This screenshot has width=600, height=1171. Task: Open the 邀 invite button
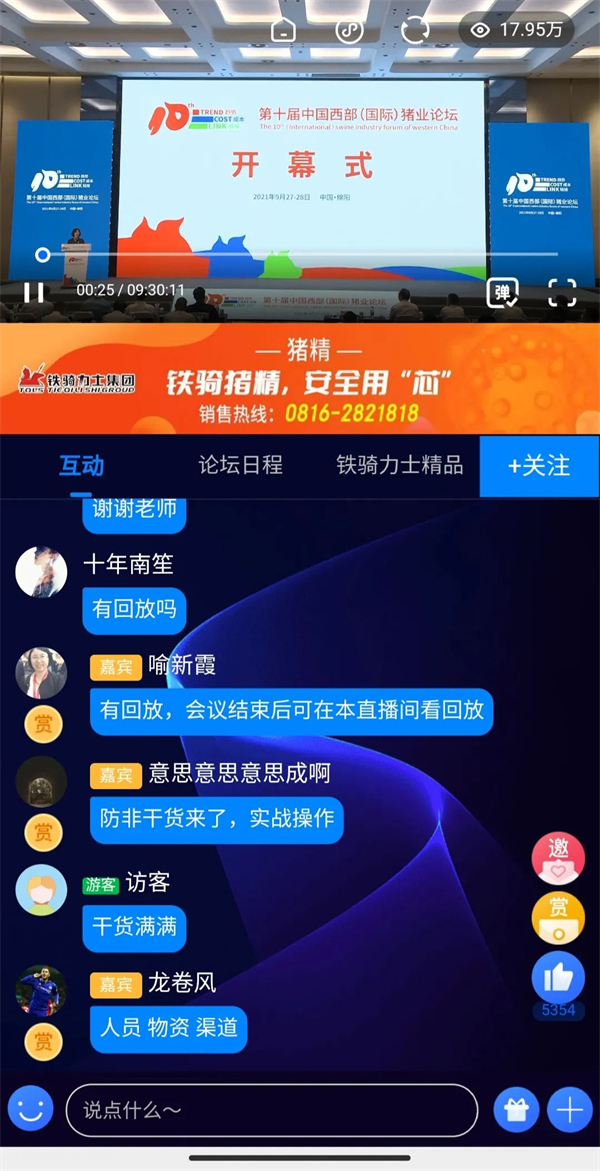pyautogui.click(x=558, y=855)
